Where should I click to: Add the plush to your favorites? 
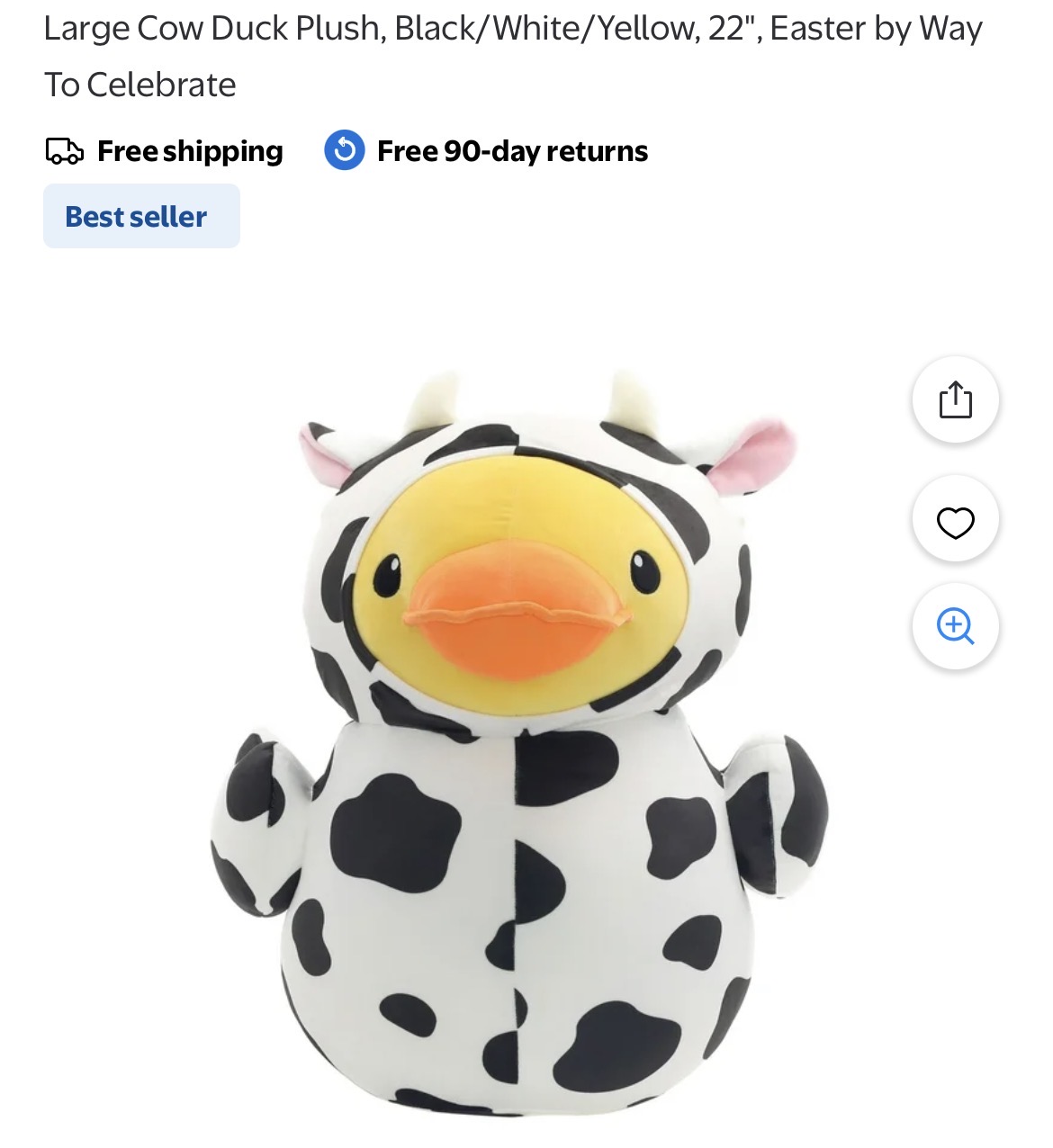point(955,521)
